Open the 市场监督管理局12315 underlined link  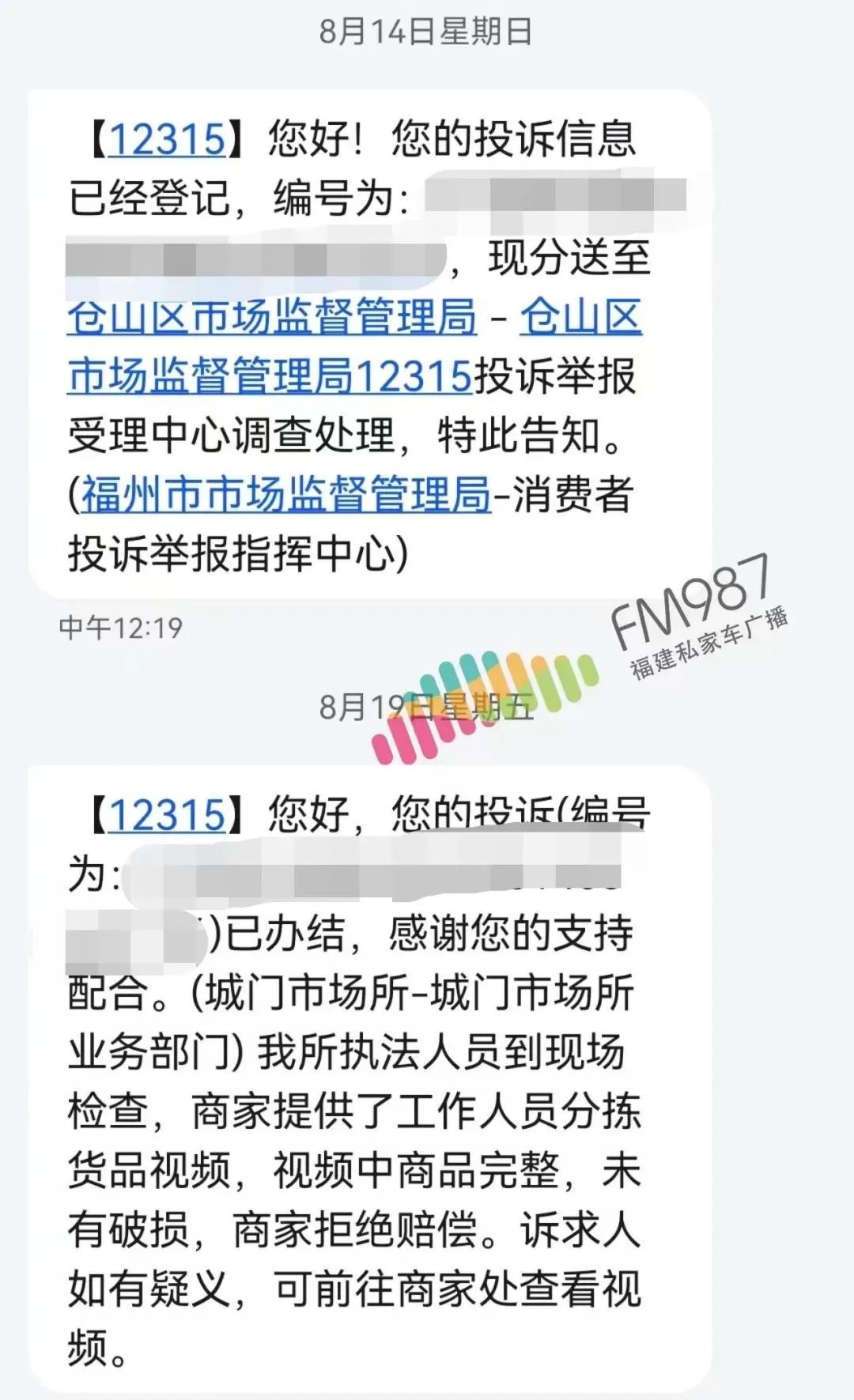(269, 376)
